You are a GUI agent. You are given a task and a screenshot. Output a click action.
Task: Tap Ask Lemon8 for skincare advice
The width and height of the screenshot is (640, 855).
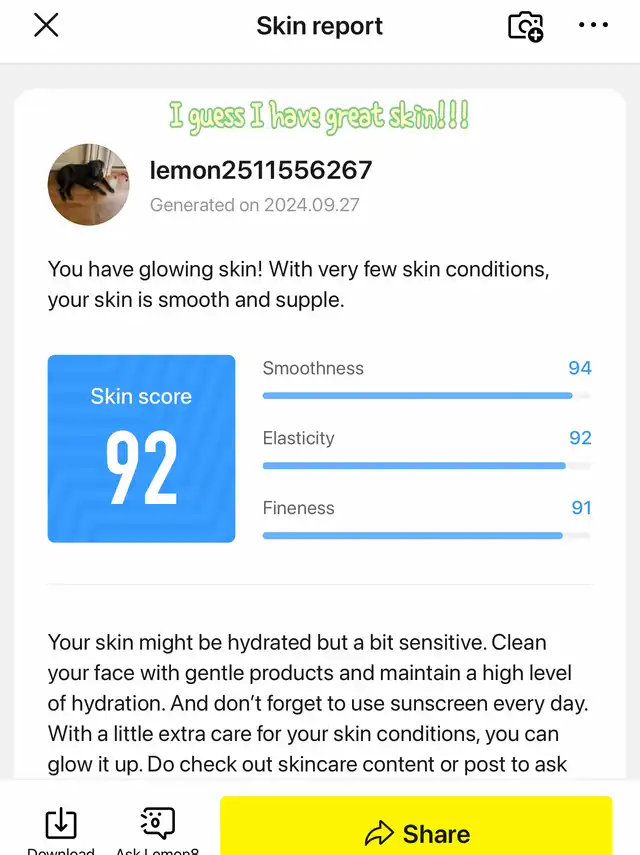point(157,828)
